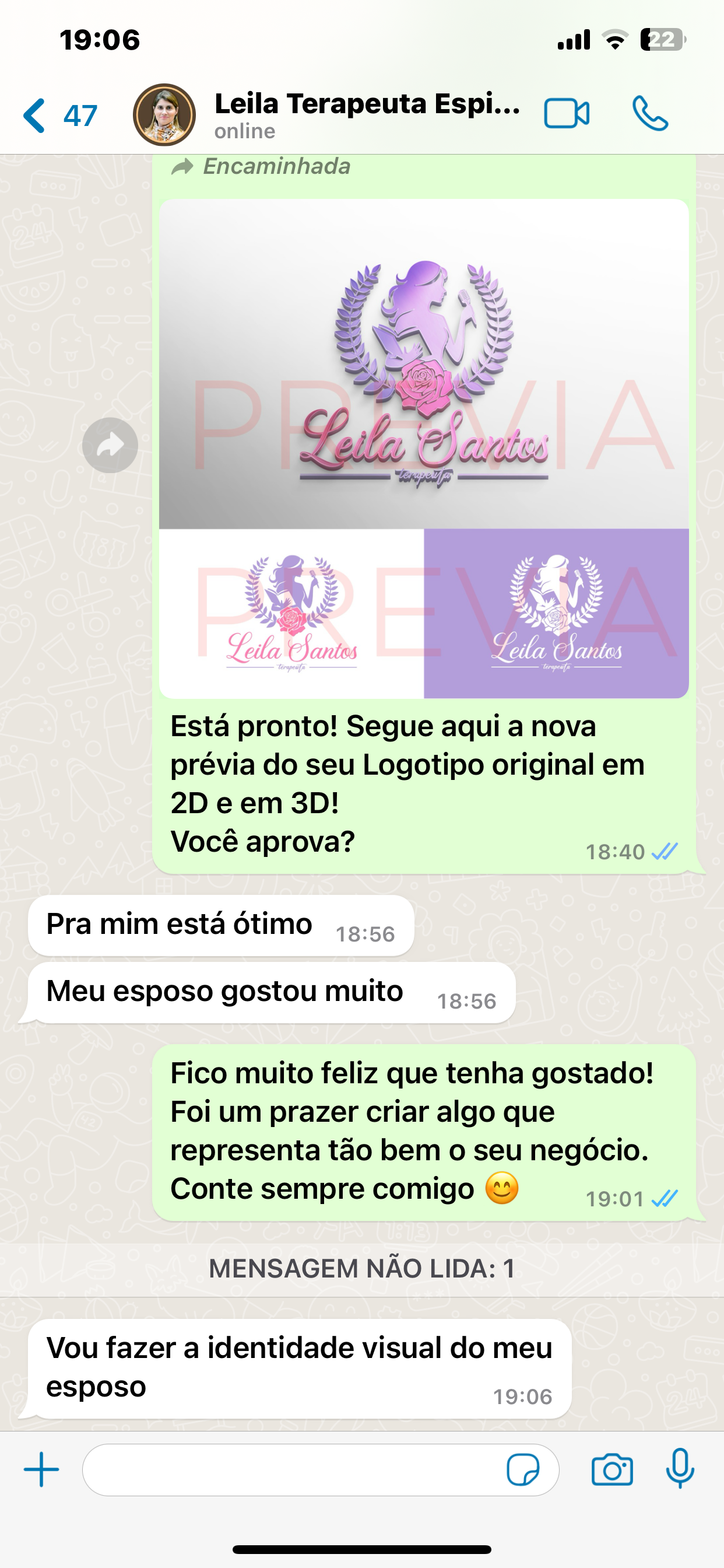
Task: Record a voice message with the microphone
Action: pos(680,1468)
